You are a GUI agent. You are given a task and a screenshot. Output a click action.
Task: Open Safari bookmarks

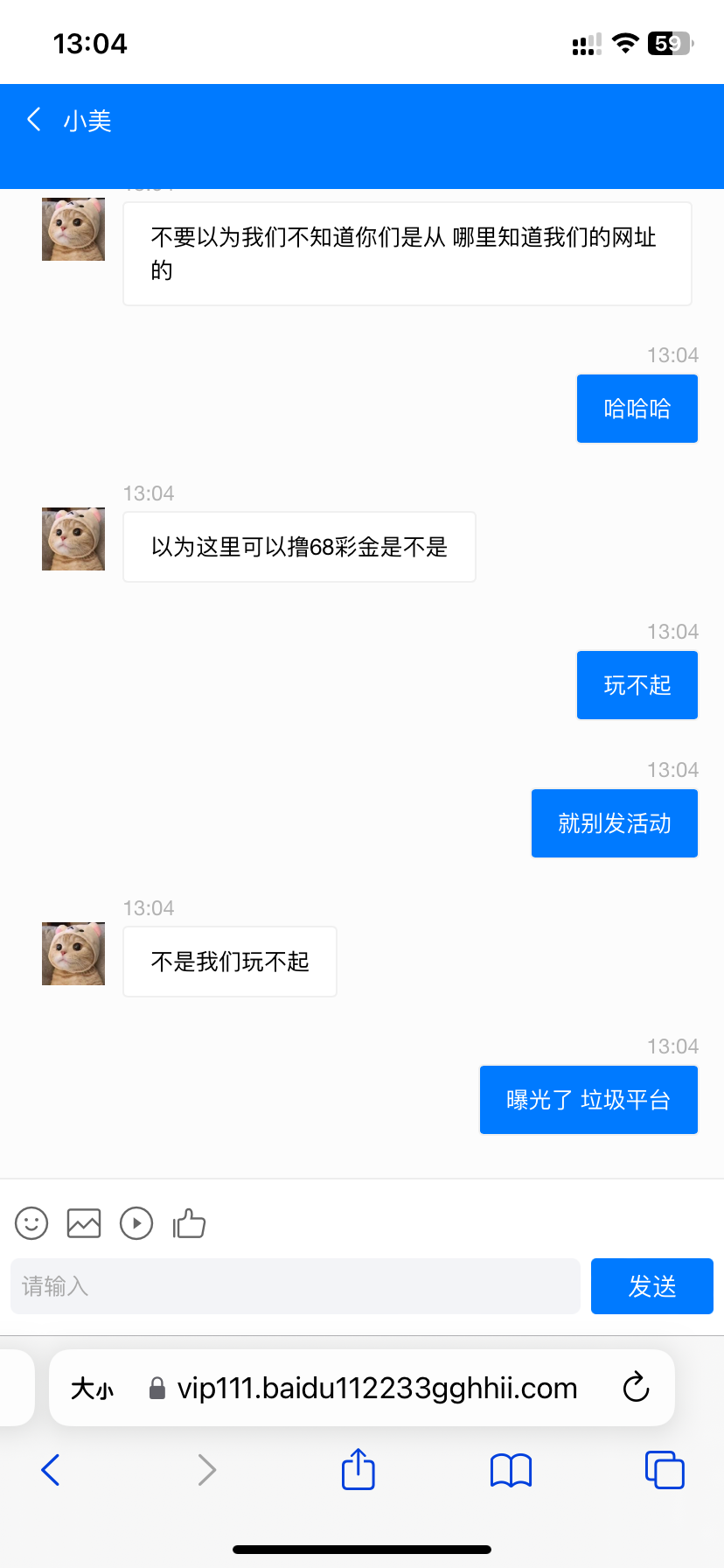click(x=511, y=1470)
